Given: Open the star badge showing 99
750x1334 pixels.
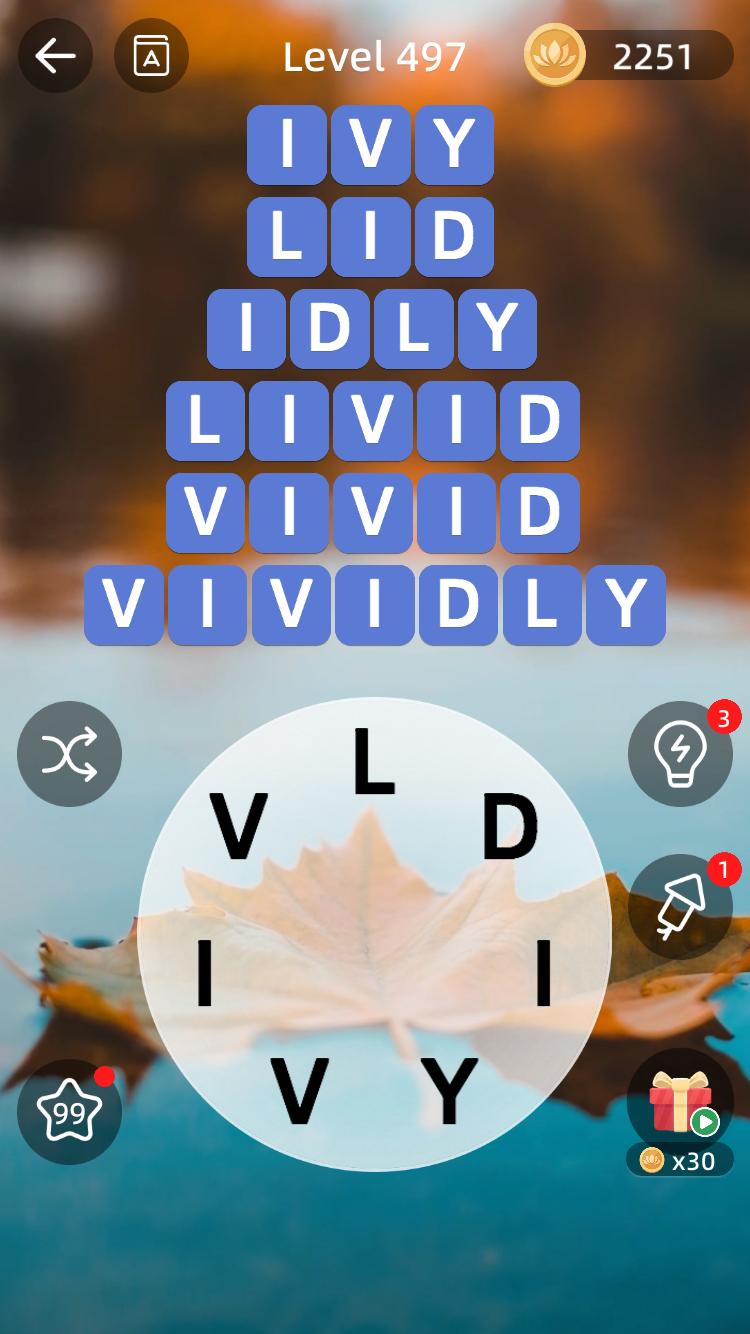Looking at the screenshot, I should [69, 1111].
